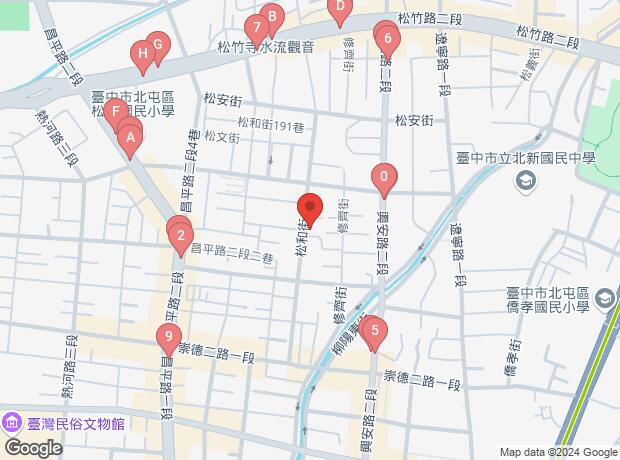This screenshot has width=620, height=460.
Task: Open the 臺灣民俗文物館 place icon
Action: (13, 422)
